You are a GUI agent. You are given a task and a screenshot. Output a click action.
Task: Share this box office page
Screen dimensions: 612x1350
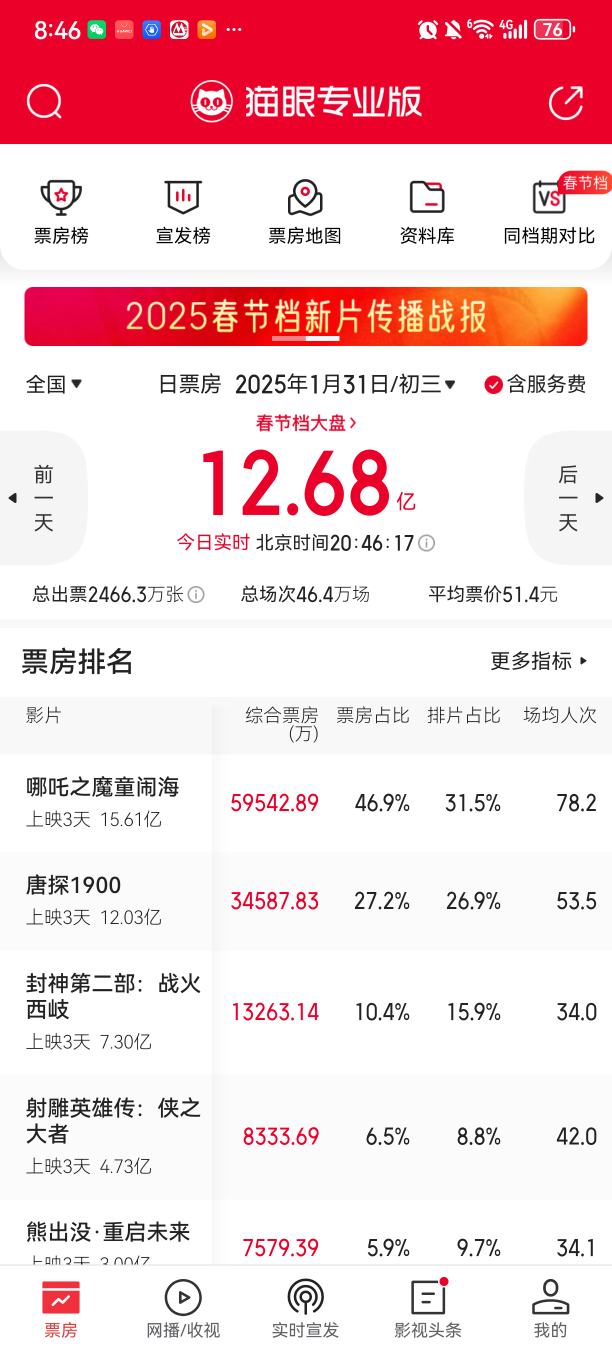566,101
